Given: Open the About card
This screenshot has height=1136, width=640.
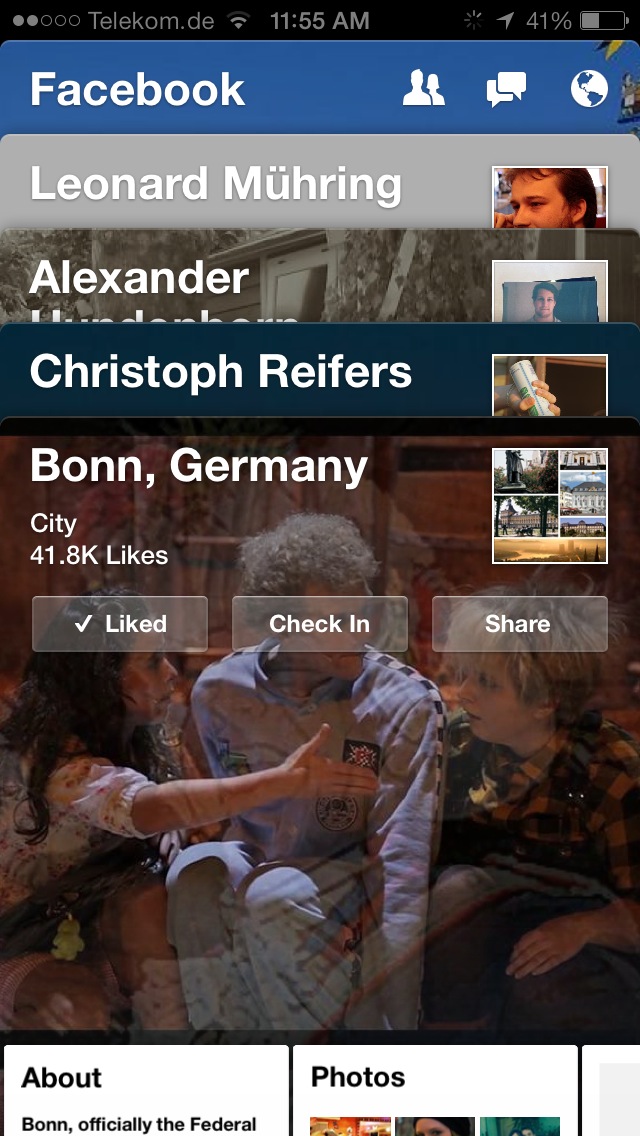Looking at the screenshot, I should [146, 1090].
